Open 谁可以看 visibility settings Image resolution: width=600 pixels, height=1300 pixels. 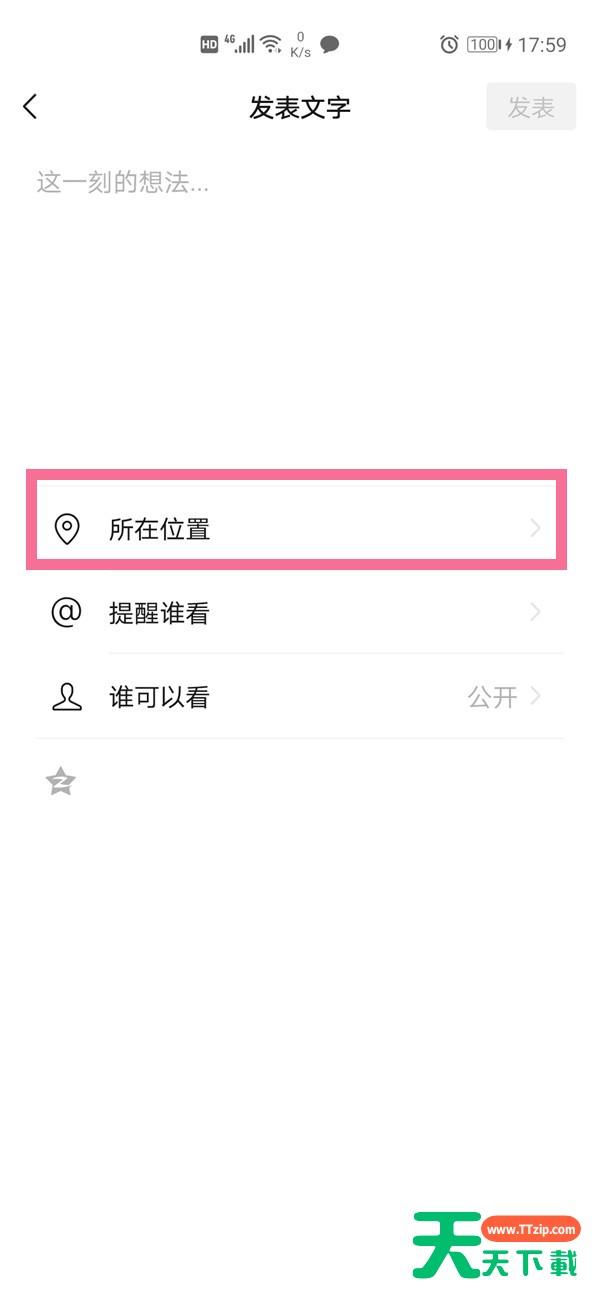[300, 697]
